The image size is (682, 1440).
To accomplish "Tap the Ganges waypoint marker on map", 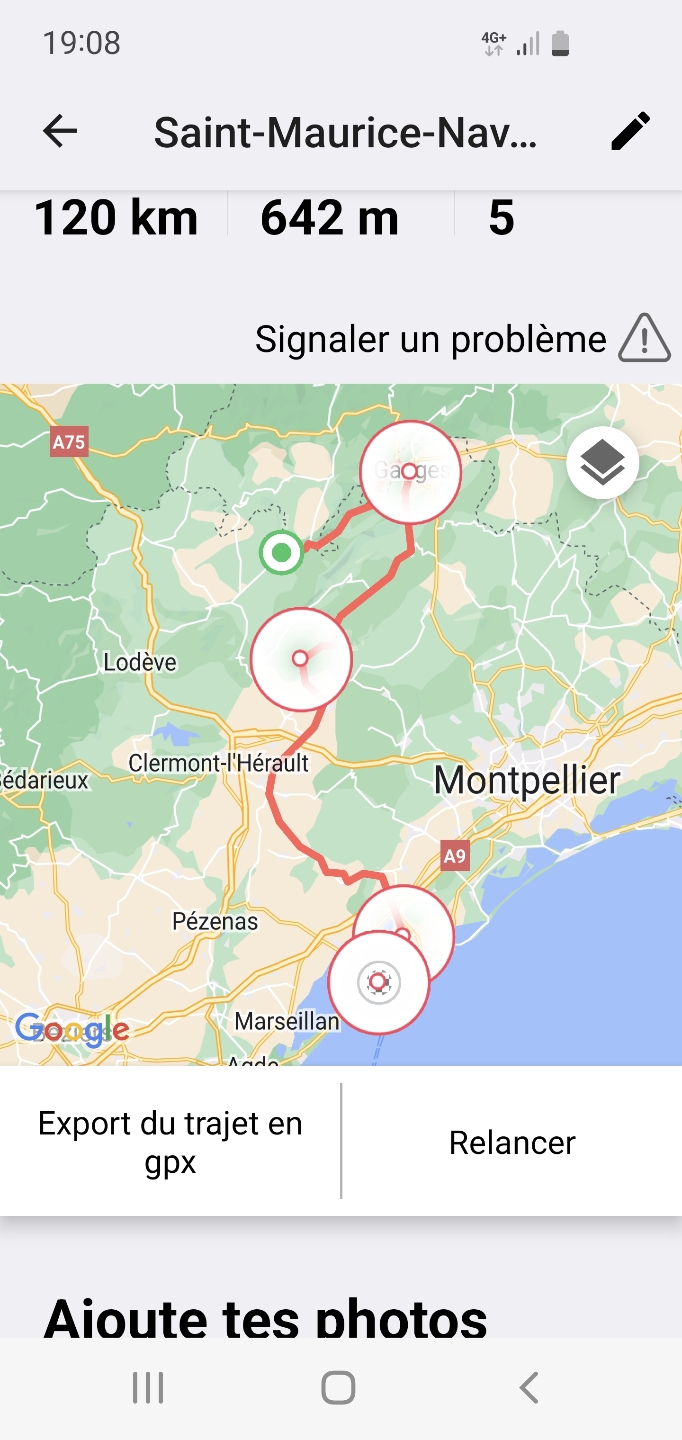I will pos(410,472).
